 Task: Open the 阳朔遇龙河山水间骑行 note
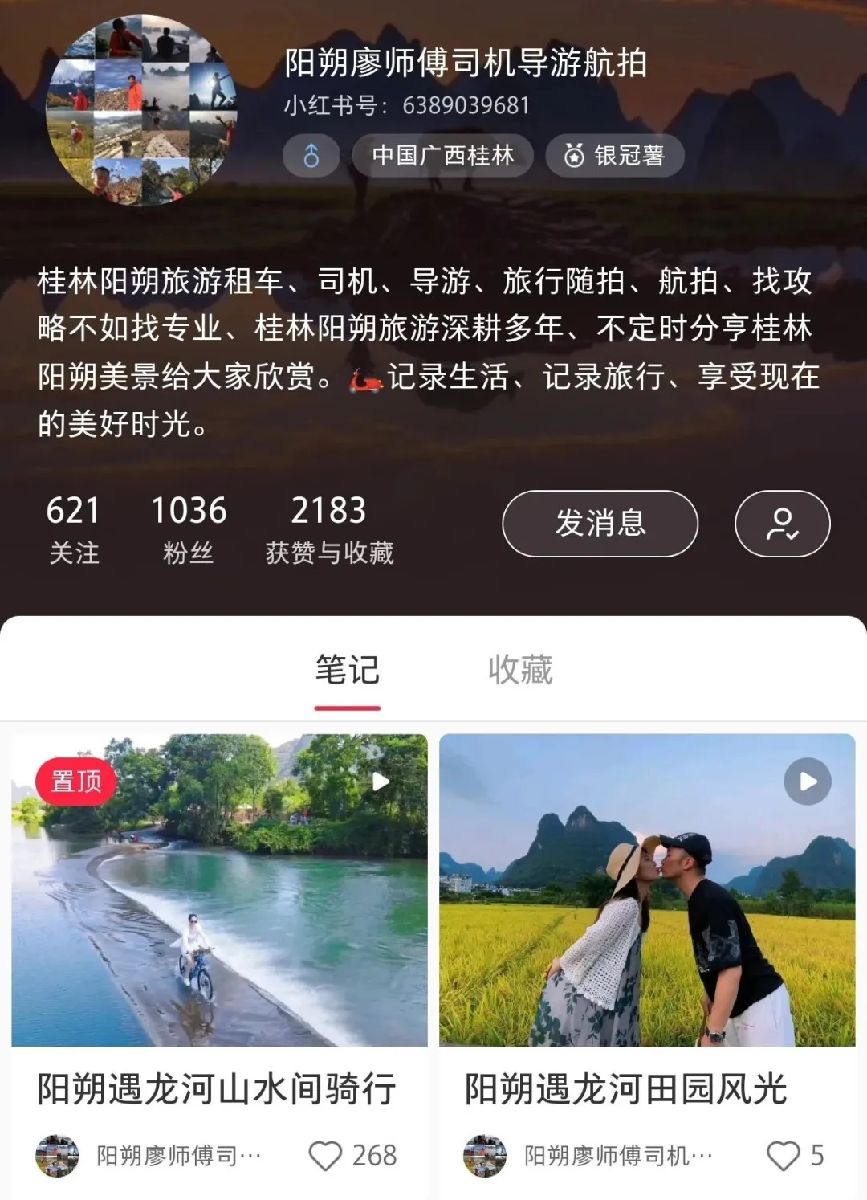219,890
